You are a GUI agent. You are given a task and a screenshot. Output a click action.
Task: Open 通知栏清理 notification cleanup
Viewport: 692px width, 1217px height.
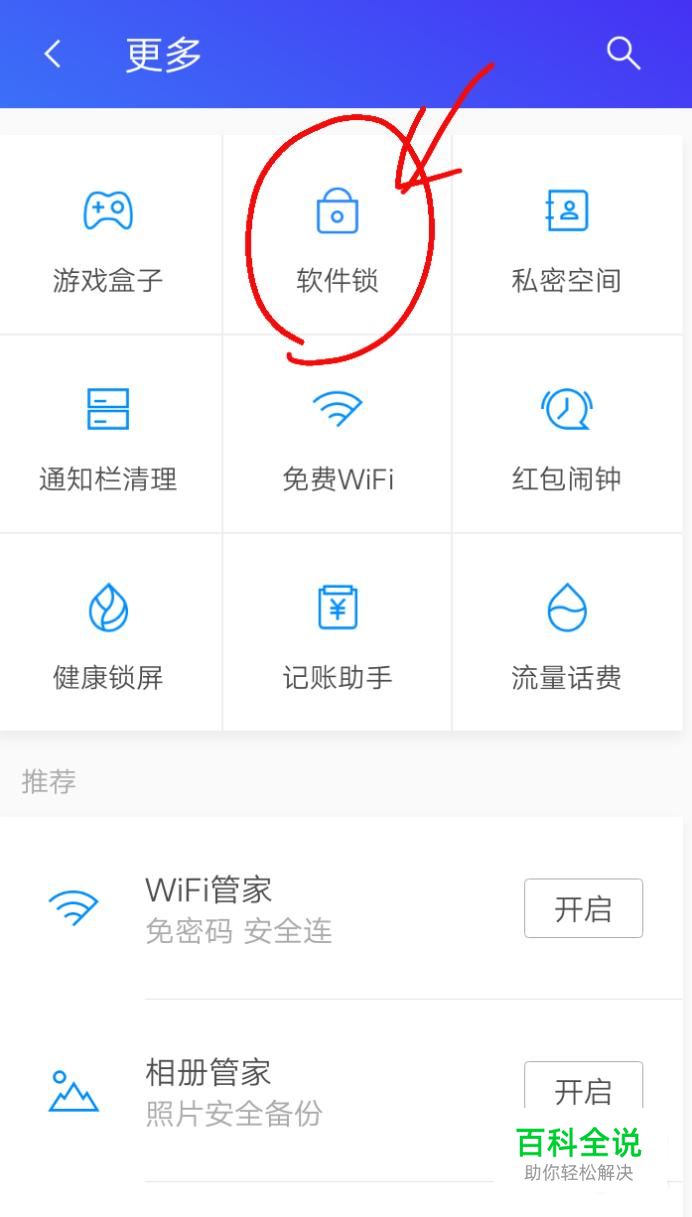point(108,434)
